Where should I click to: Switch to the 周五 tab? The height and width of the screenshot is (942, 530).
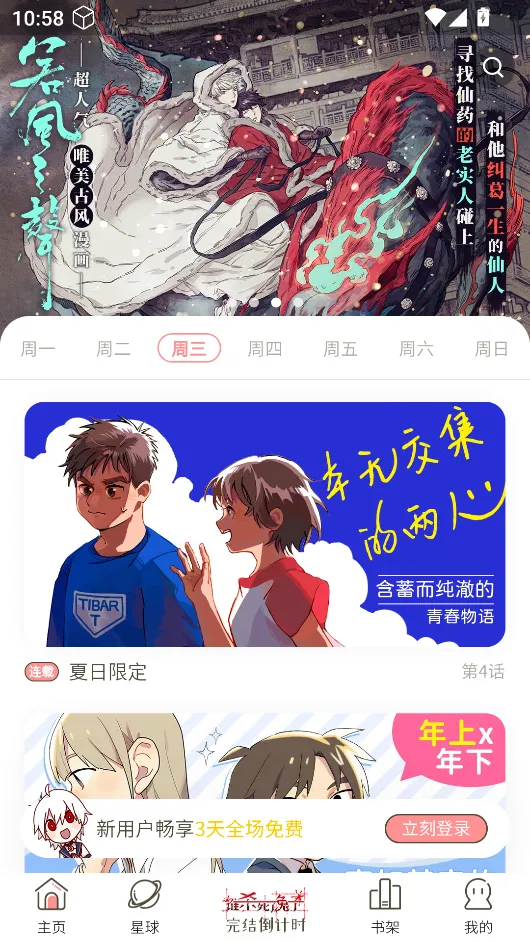(x=341, y=348)
